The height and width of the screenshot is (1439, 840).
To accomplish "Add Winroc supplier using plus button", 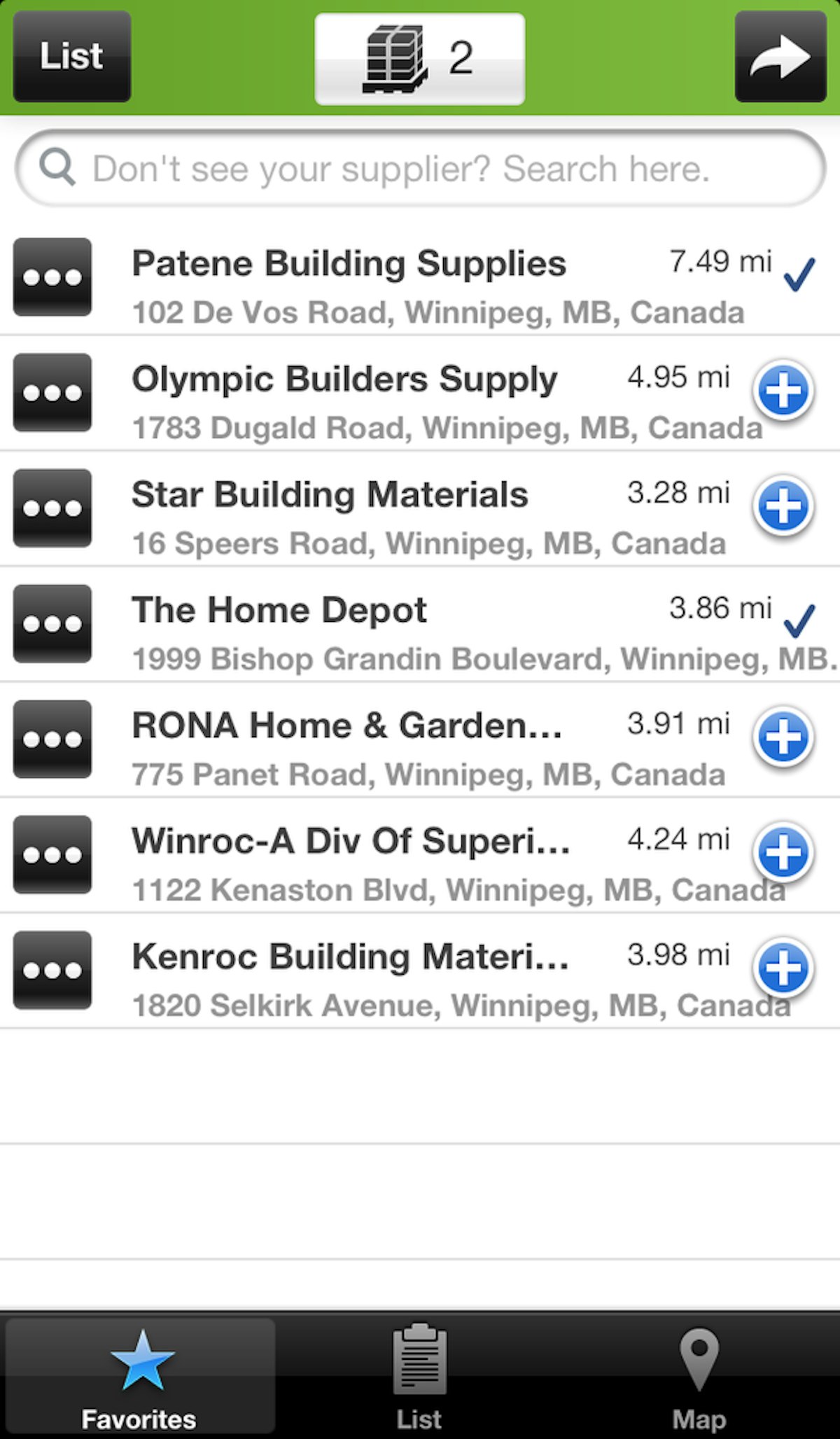I will coord(783,852).
